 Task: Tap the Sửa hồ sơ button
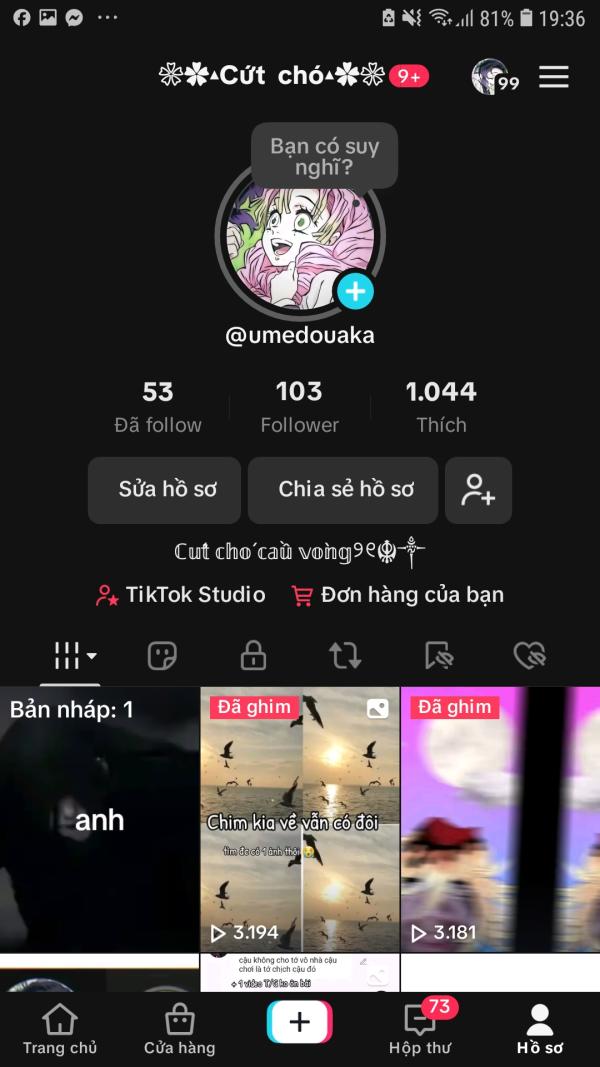pyautogui.click(x=165, y=490)
